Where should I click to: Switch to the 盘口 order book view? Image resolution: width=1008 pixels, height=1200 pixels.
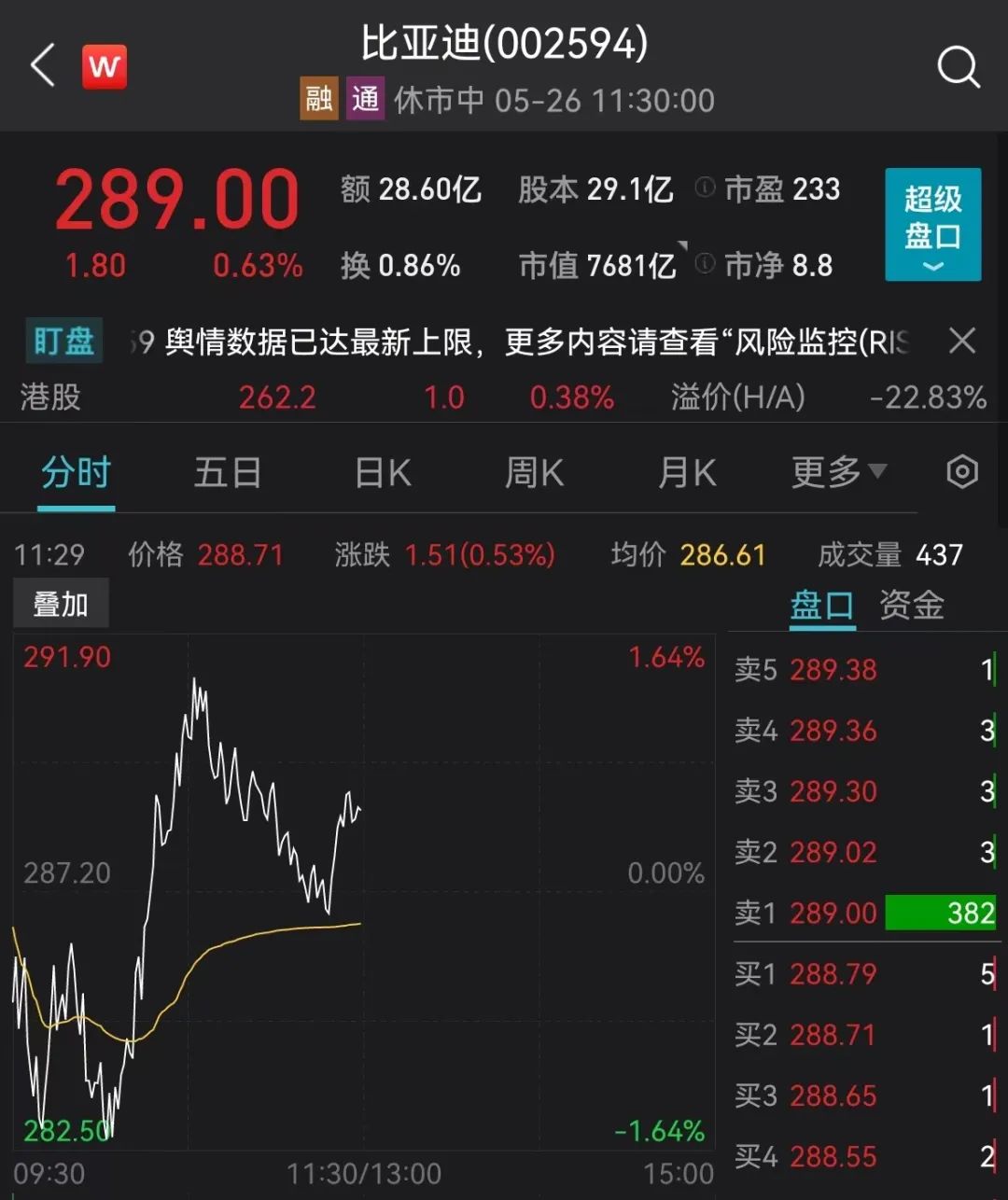[822, 605]
